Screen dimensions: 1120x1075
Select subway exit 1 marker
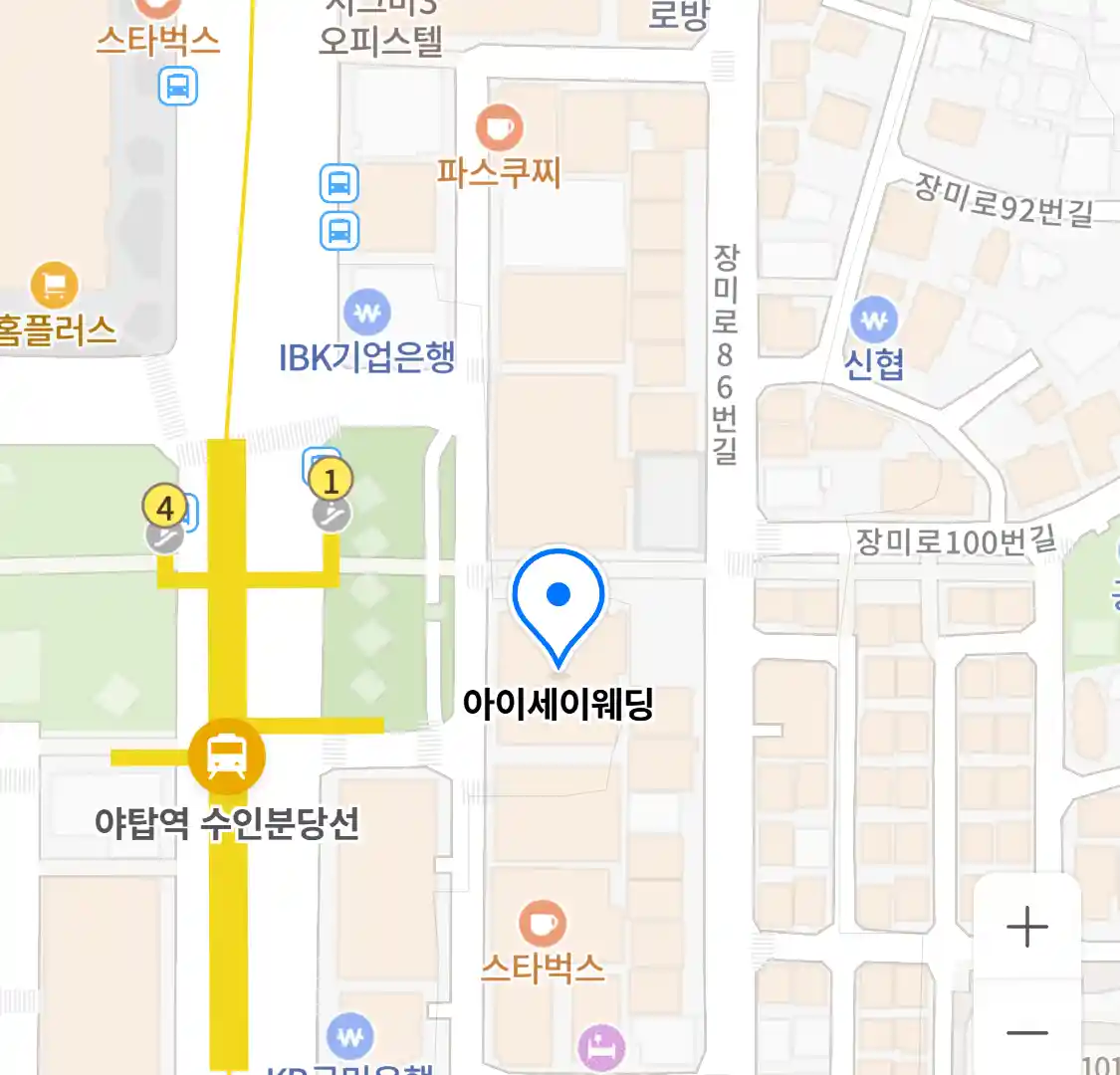tap(331, 482)
